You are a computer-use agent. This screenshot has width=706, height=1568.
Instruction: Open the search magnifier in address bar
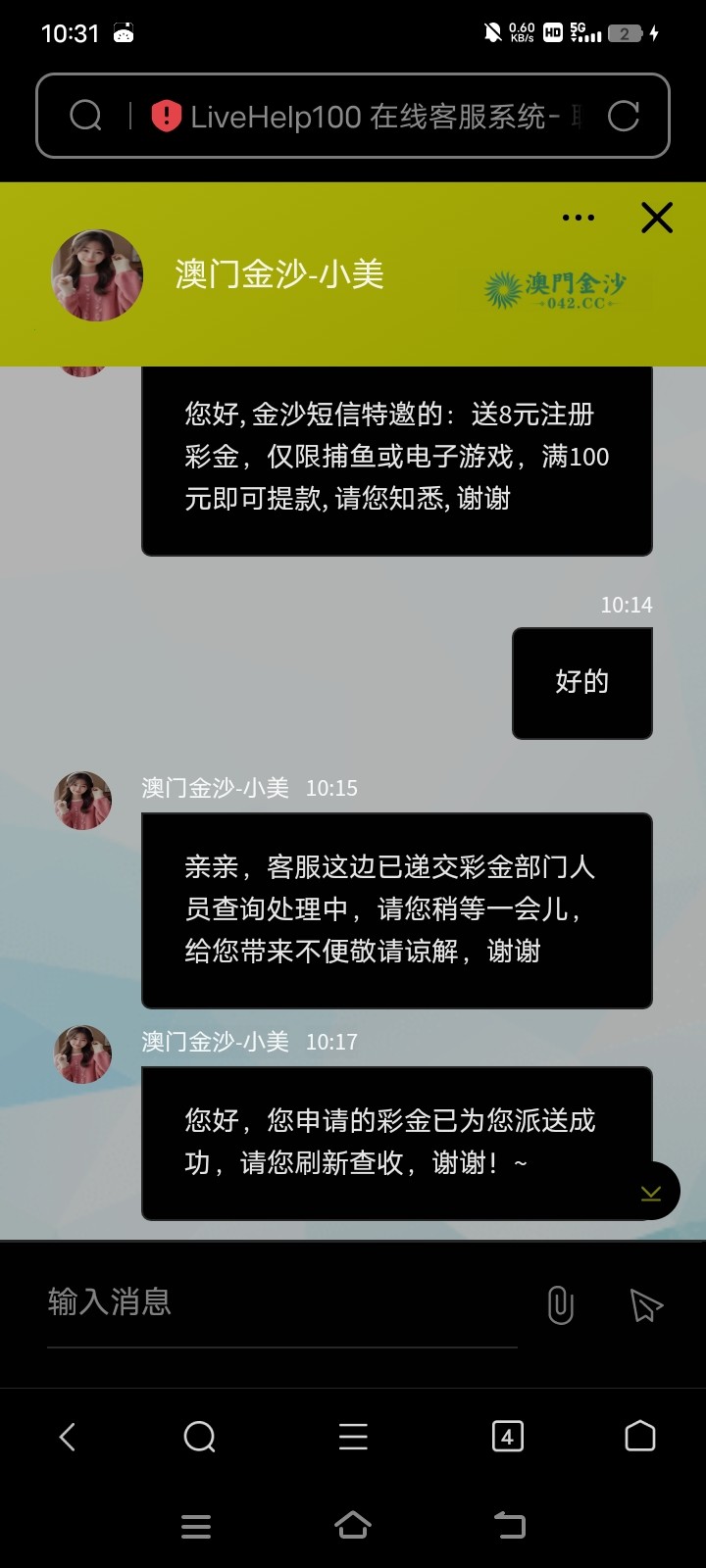point(86,115)
